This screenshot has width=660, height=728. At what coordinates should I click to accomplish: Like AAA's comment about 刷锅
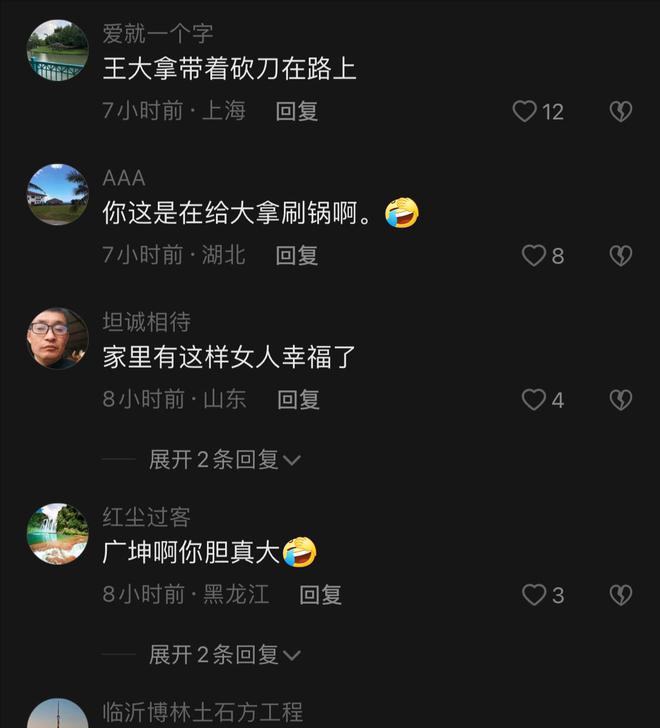(x=535, y=256)
